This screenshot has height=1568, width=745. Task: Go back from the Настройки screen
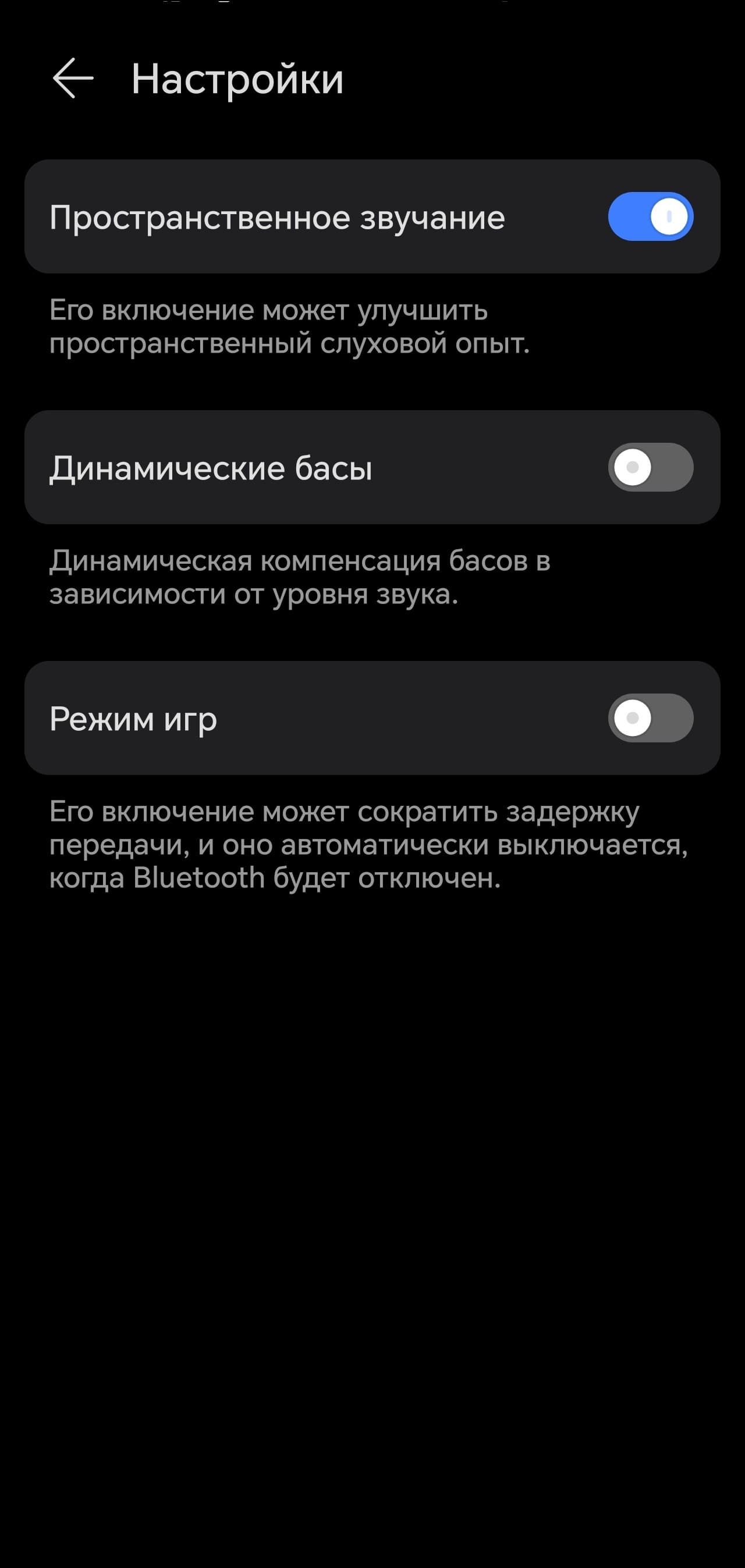pos(73,79)
